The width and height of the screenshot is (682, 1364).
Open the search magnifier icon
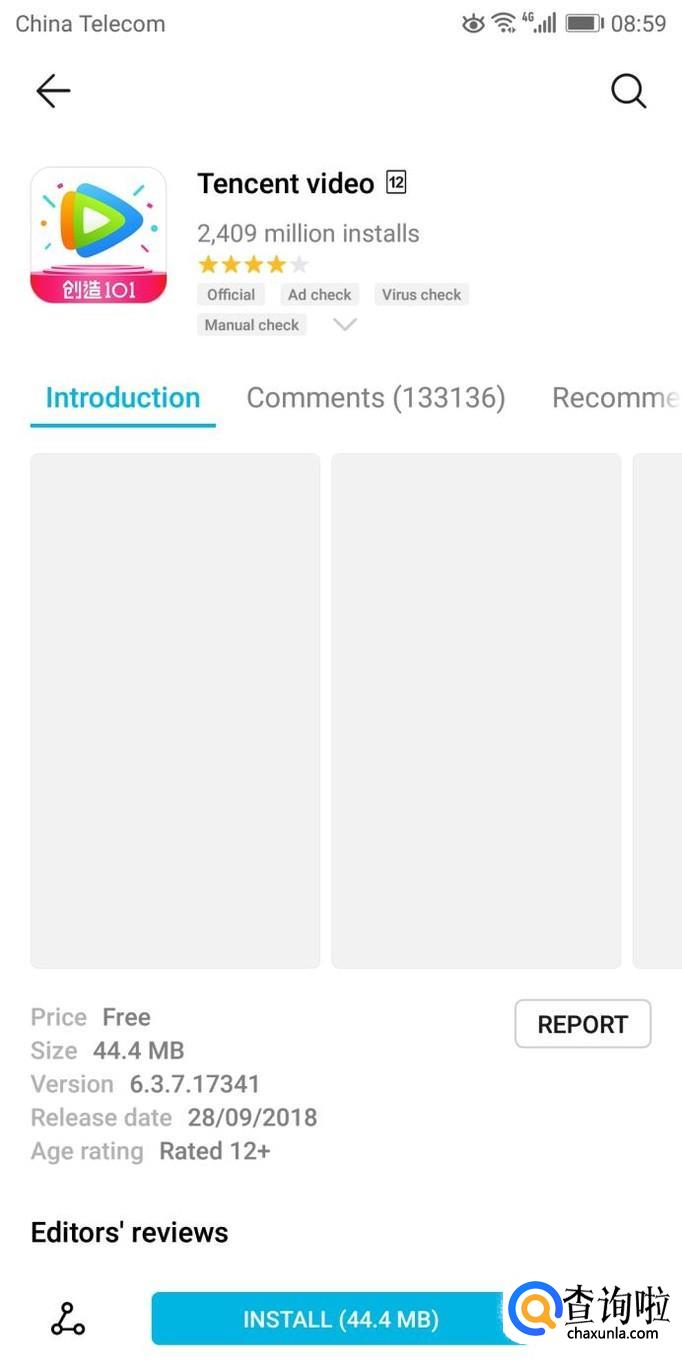(628, 91)
